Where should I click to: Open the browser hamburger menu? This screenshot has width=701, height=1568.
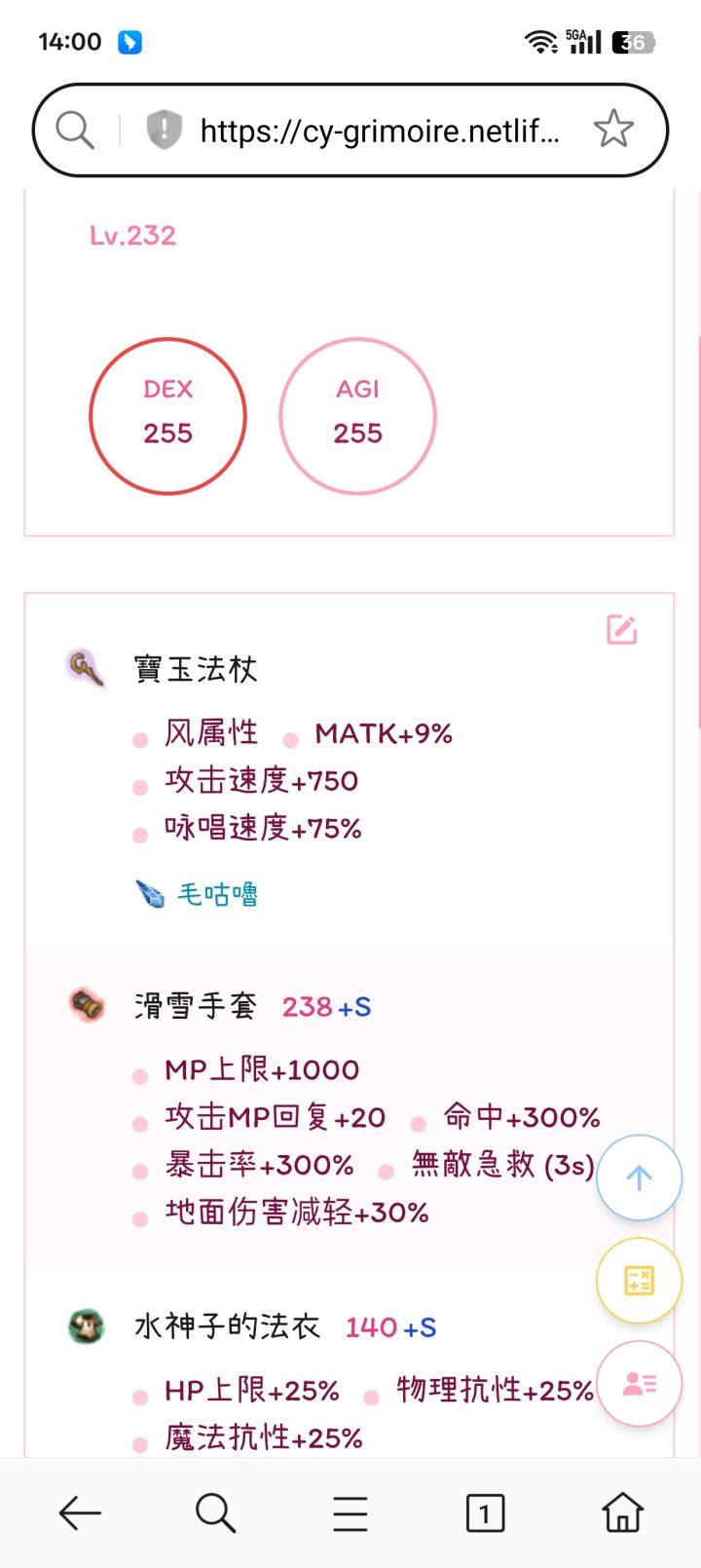click(350, 1512)
